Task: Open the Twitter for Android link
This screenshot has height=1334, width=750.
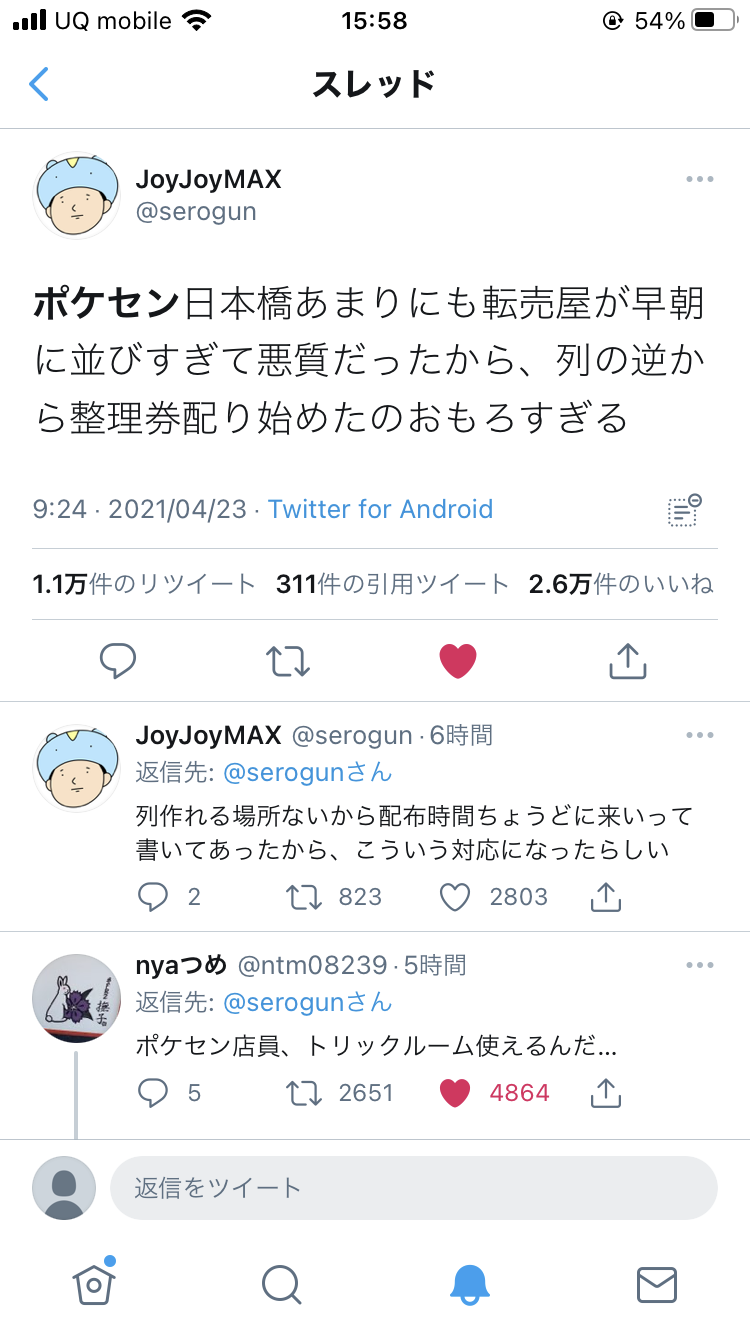Action: tap(380, 509)
